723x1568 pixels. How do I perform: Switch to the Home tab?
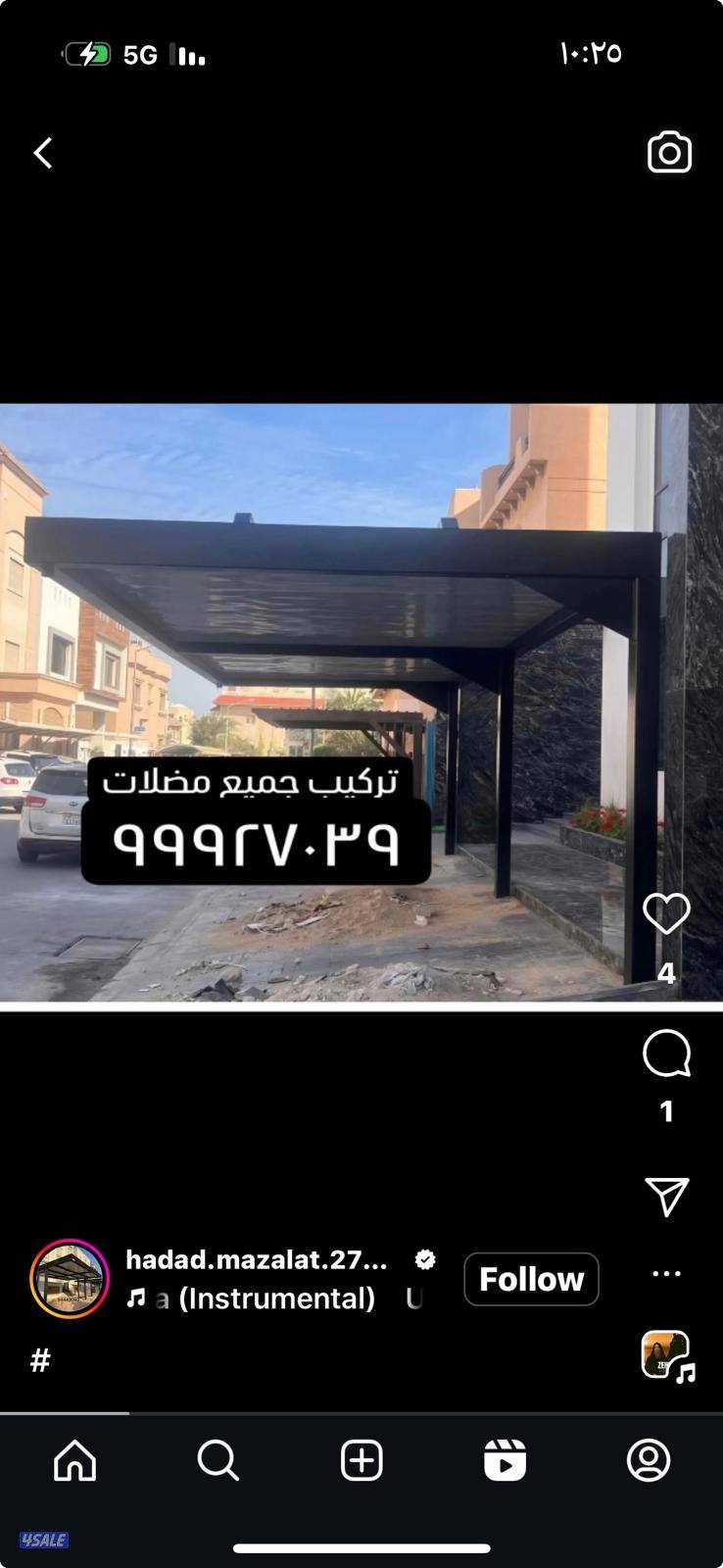(x=74, y=1461)
